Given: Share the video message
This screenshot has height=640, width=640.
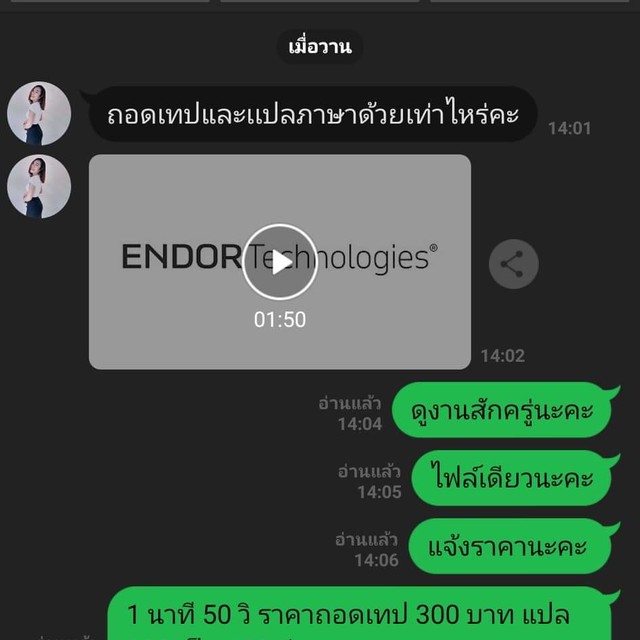Looking at the screenshot, I should (513, 264).
